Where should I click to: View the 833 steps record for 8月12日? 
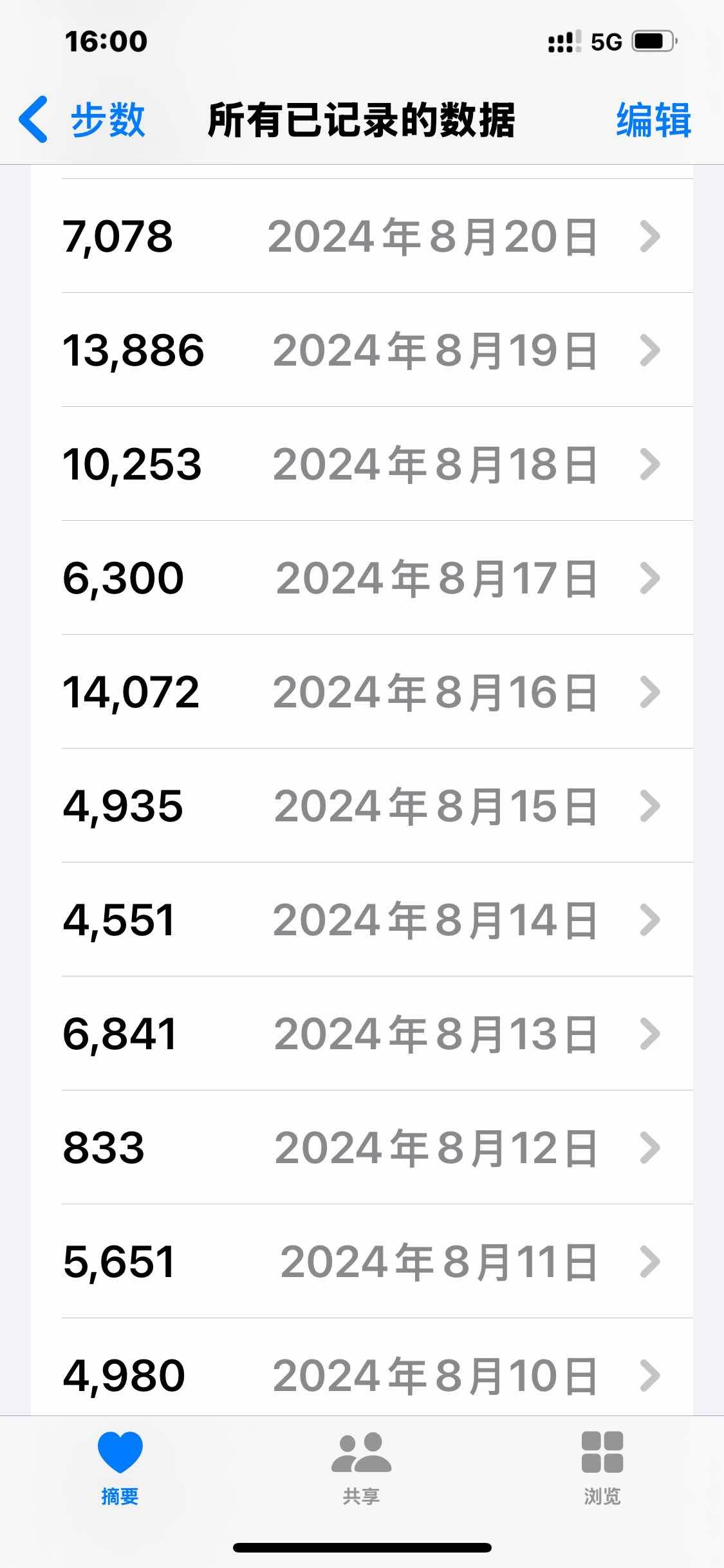[x=362, y=1148]
